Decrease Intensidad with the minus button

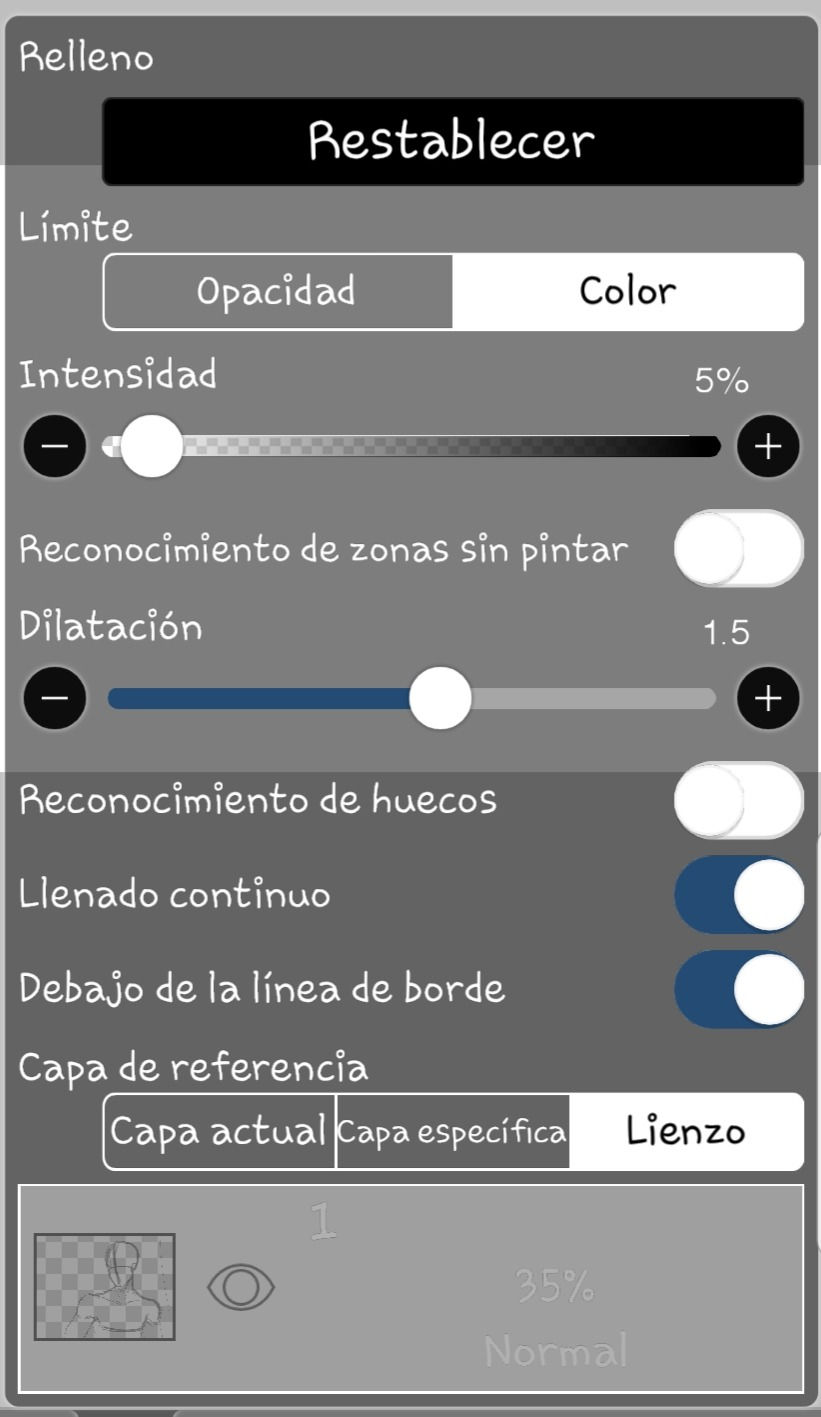point(55,446)
